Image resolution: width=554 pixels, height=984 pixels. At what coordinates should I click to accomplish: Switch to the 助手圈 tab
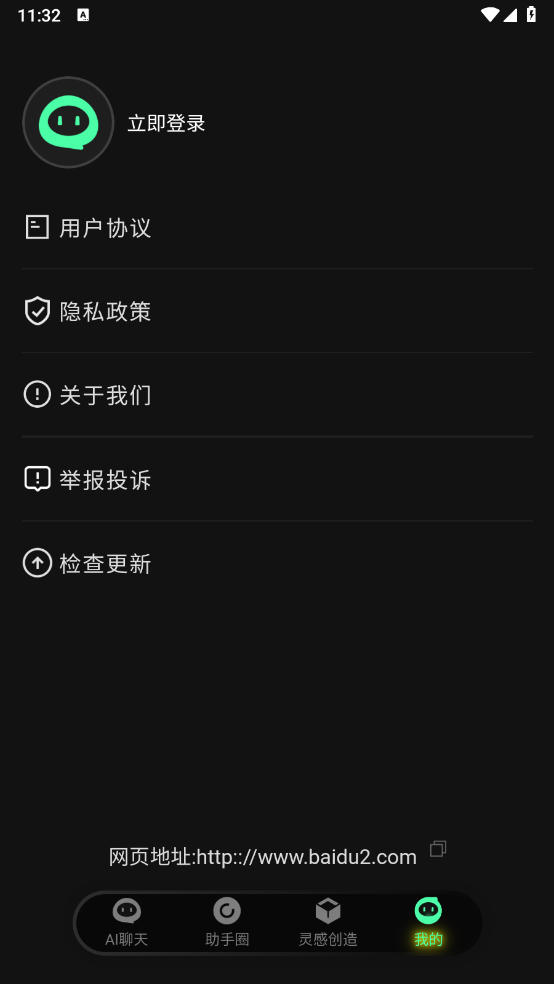click(227, 922)
